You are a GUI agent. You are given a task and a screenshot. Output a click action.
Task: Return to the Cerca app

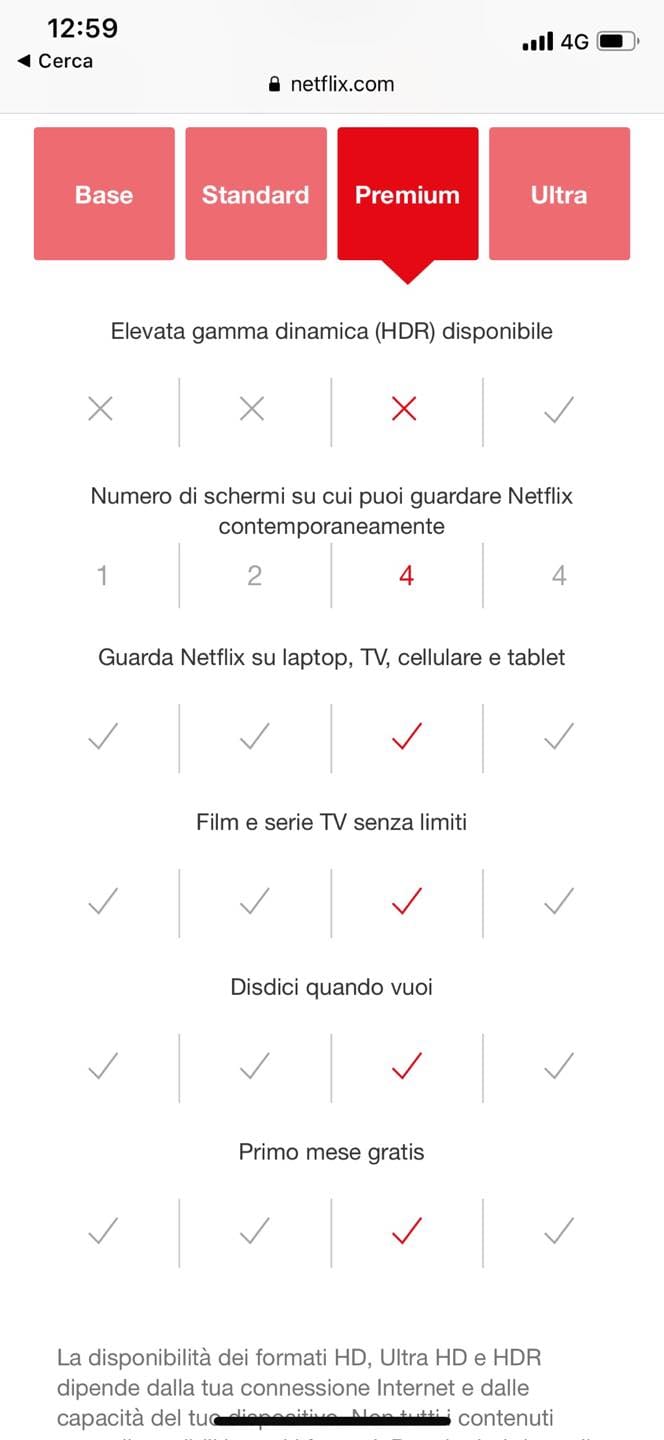point(56,61)
